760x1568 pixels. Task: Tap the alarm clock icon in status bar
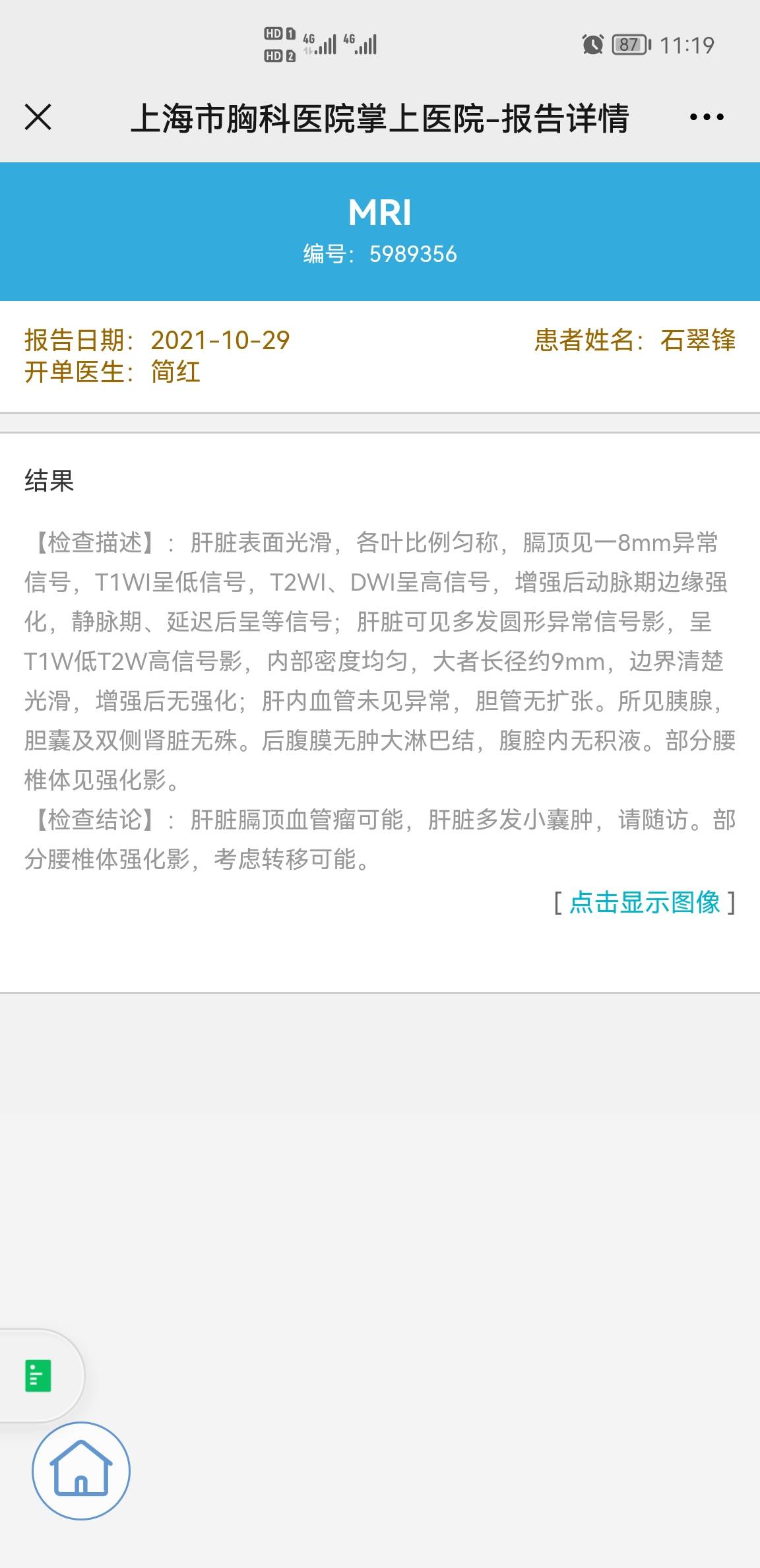coord(592,45)
